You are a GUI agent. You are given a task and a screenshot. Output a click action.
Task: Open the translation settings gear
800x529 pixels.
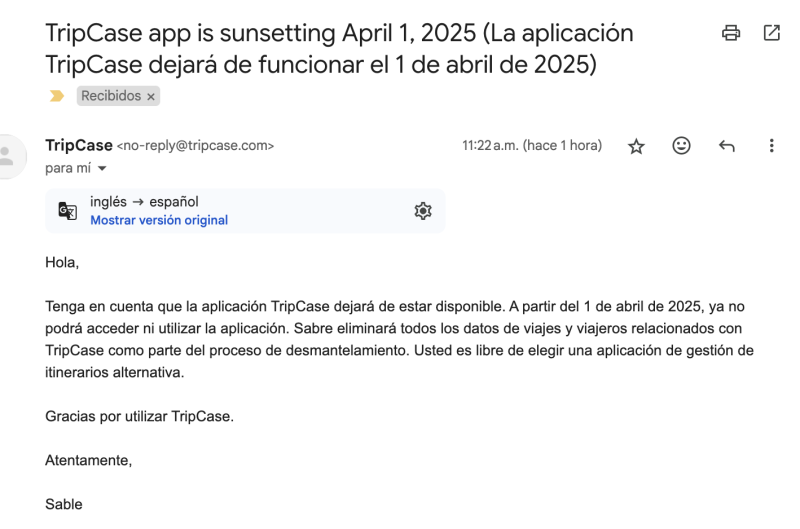pyautogui.click(x=423, y=211)
